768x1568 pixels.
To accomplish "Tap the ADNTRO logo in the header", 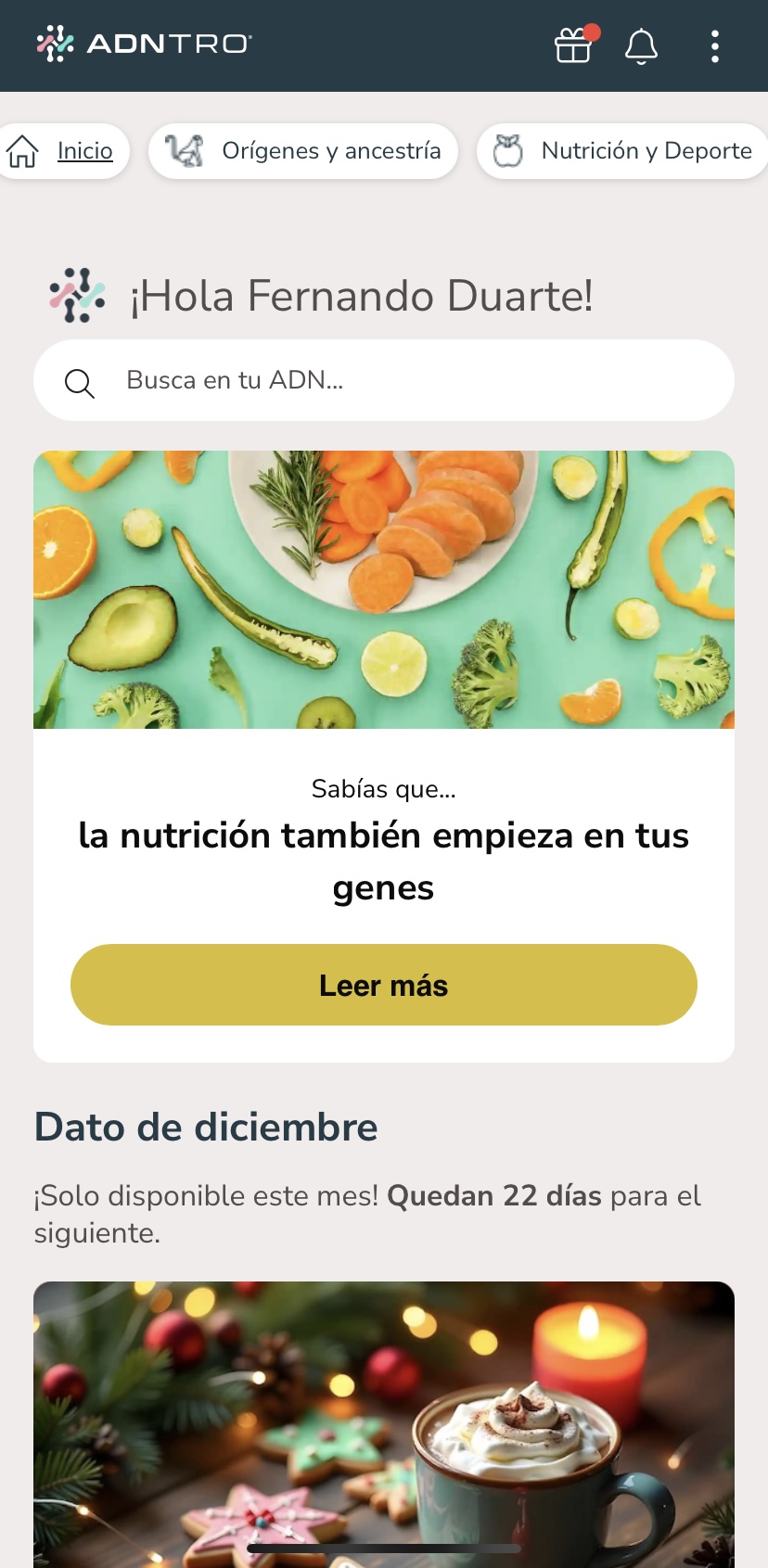I will (144, 44).
